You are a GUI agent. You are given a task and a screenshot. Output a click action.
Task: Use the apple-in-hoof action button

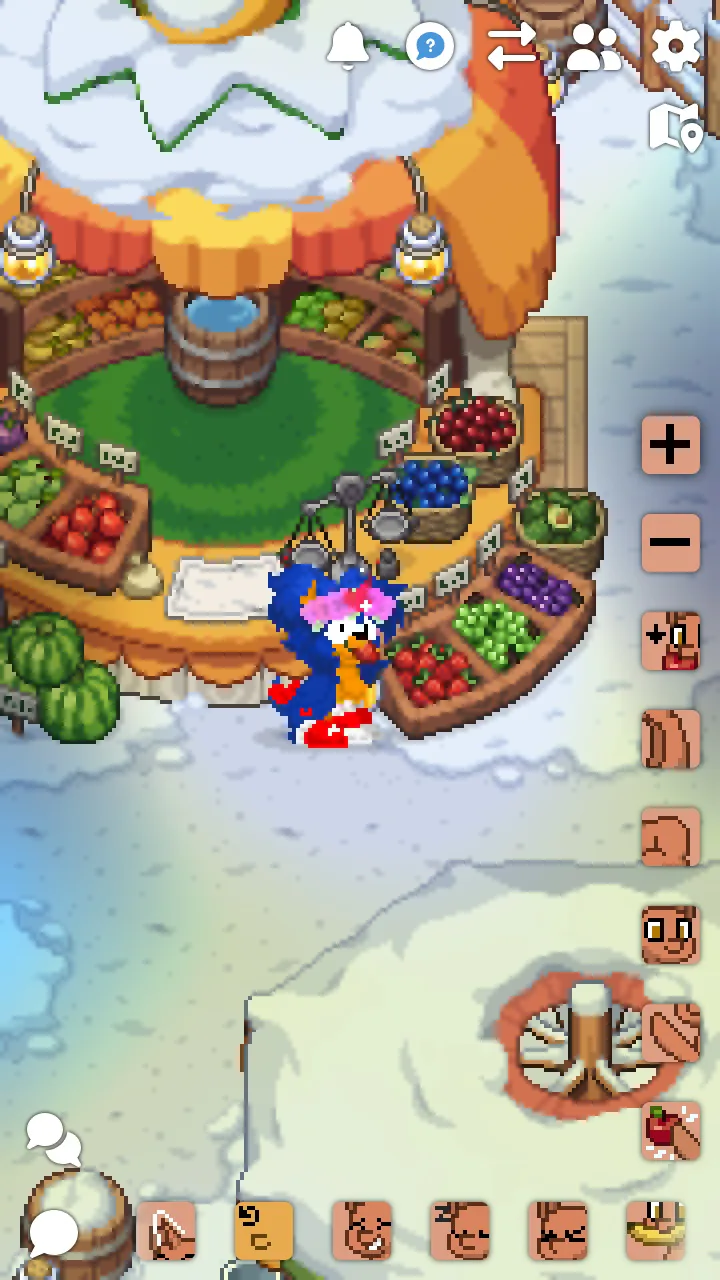pos(670,1131)
